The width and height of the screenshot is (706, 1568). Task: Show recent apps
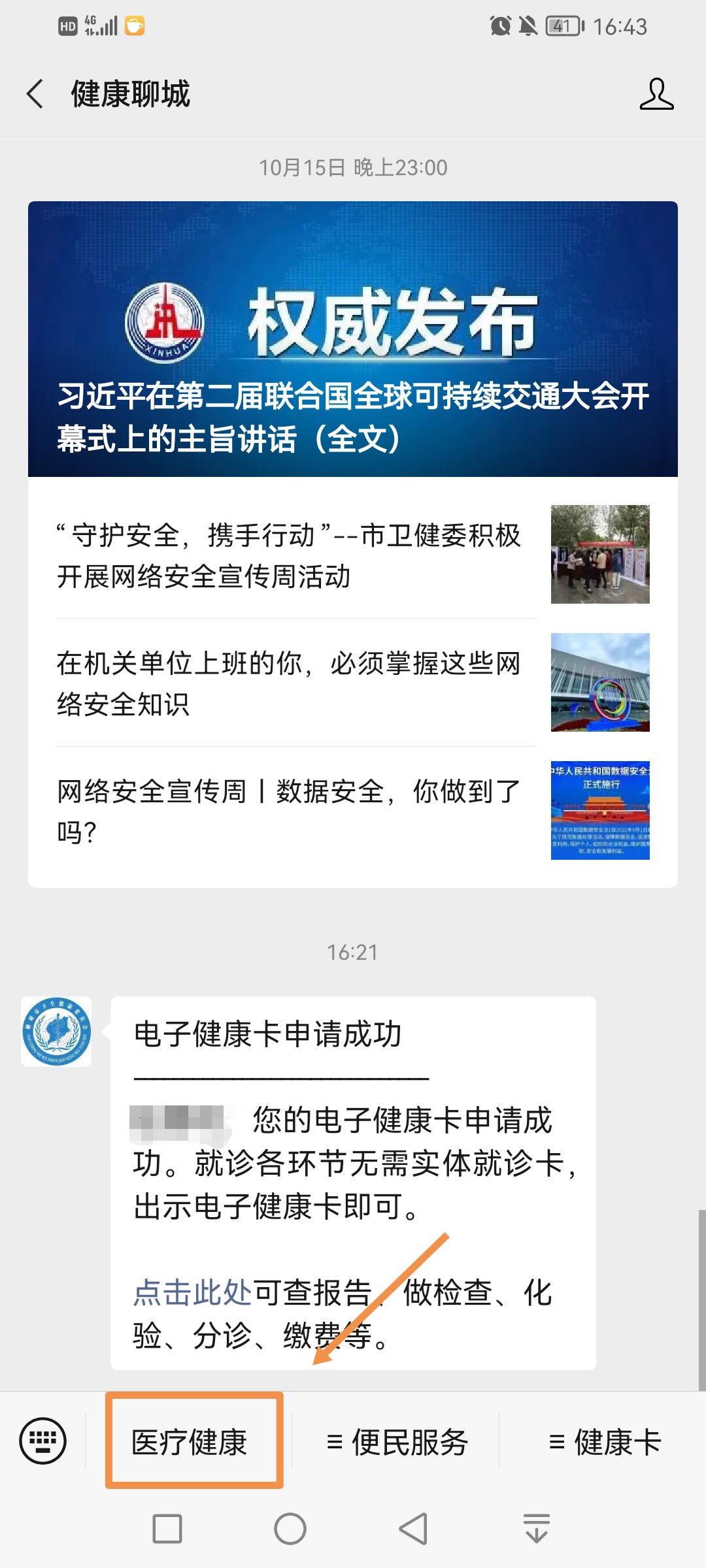tap(167, 1529)
